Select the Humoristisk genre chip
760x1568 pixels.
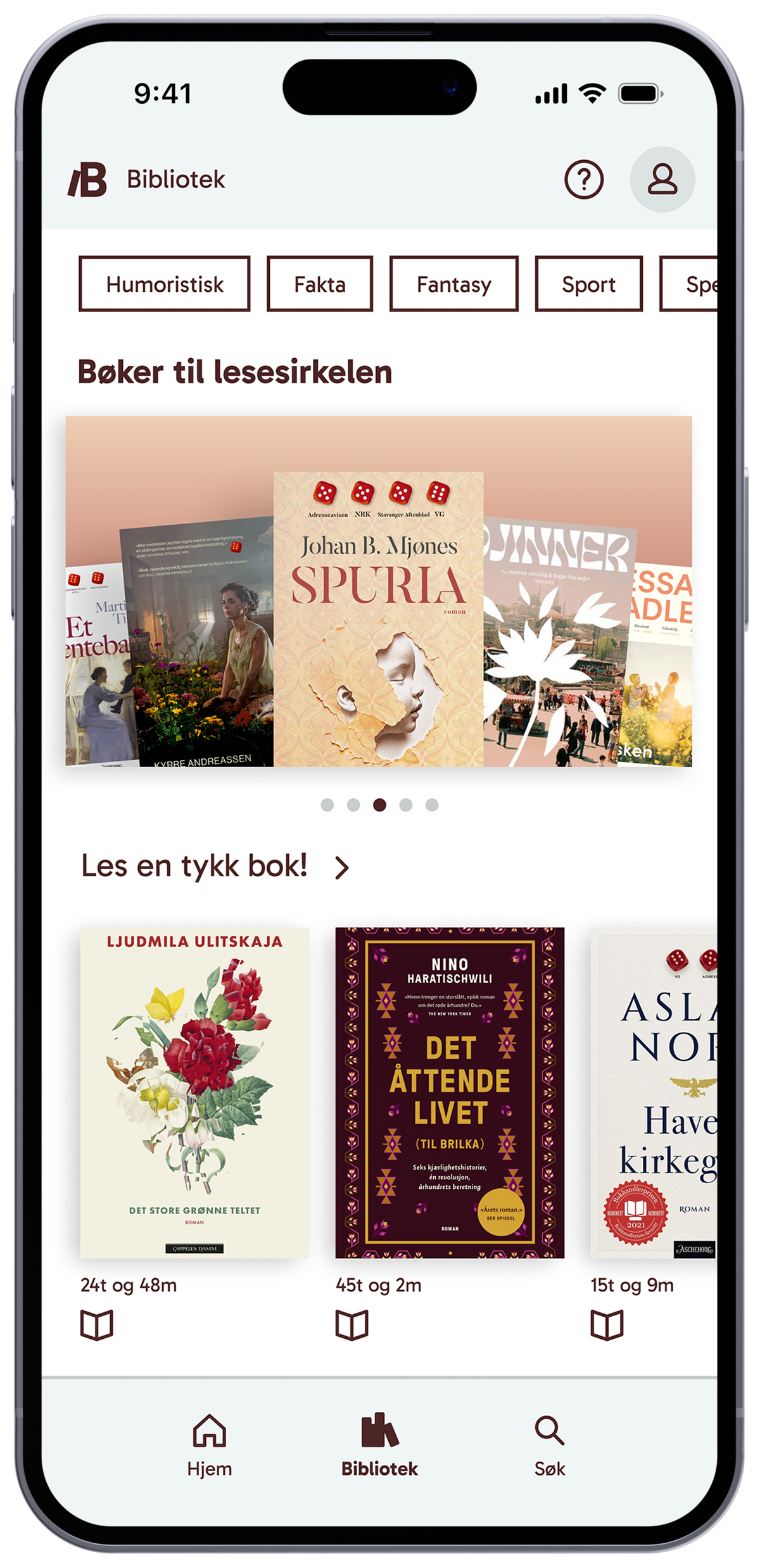(165, 284)
